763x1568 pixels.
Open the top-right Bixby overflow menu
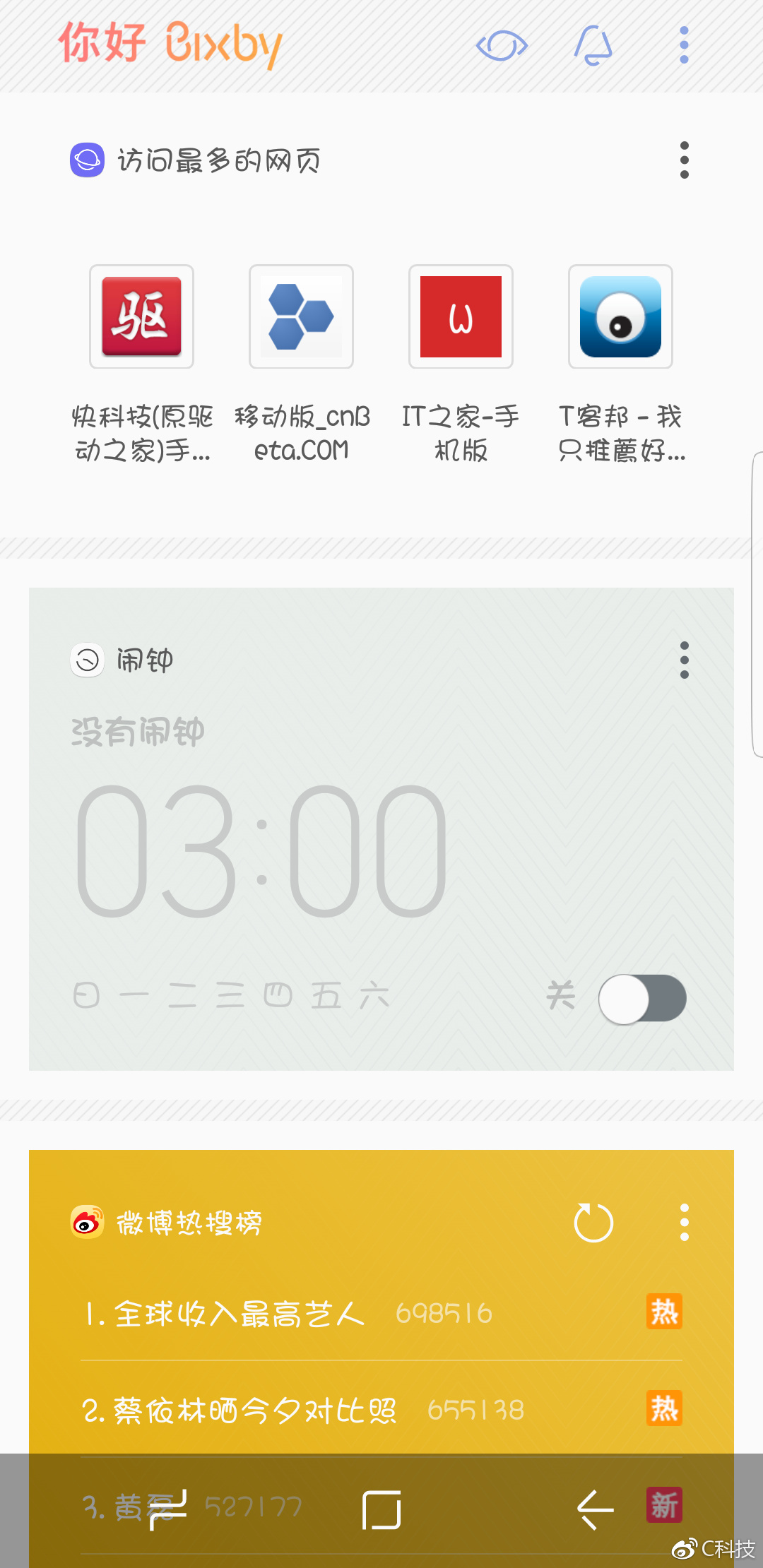pos(682,44)
